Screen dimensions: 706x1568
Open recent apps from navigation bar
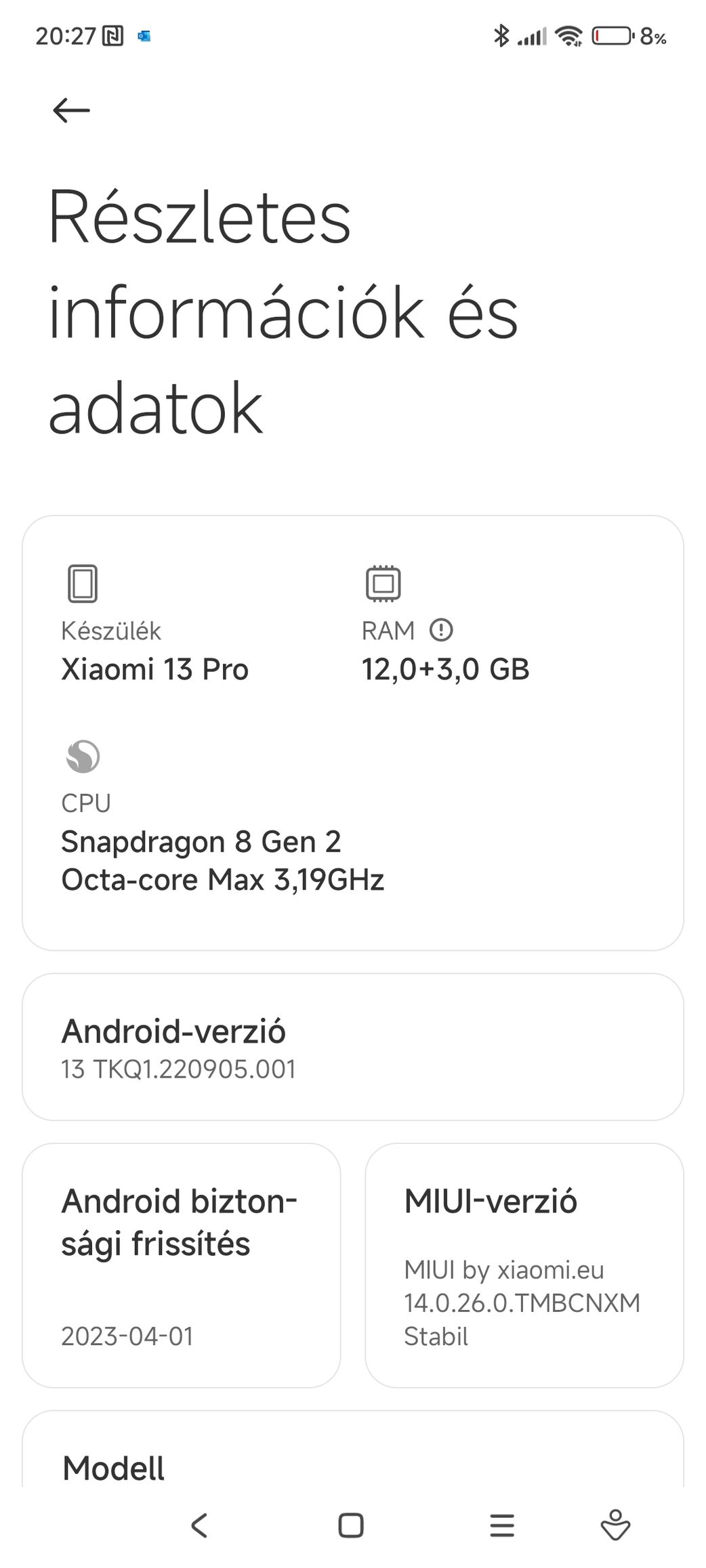click(x=502, y=1526)
